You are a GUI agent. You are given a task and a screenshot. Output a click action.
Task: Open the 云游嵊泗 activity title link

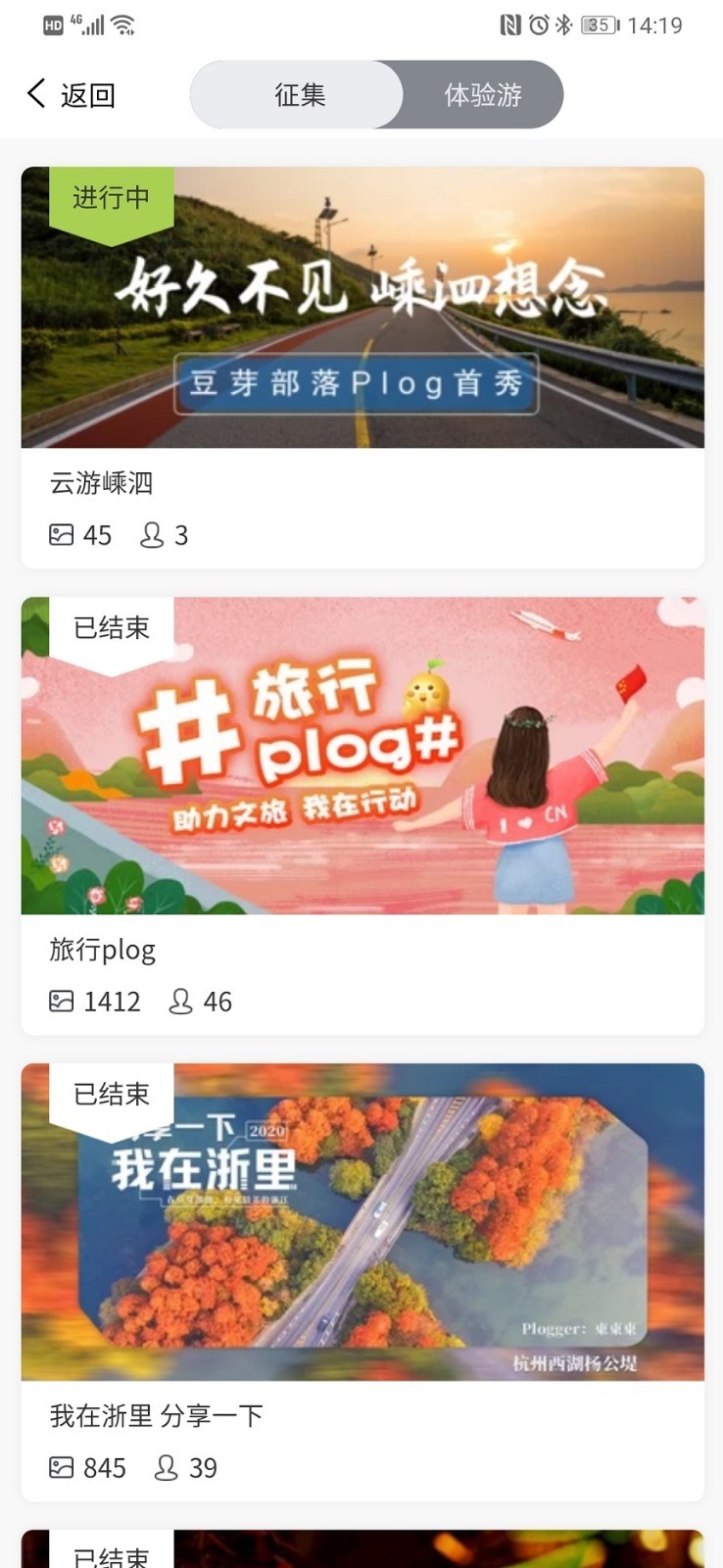[100, 482]
